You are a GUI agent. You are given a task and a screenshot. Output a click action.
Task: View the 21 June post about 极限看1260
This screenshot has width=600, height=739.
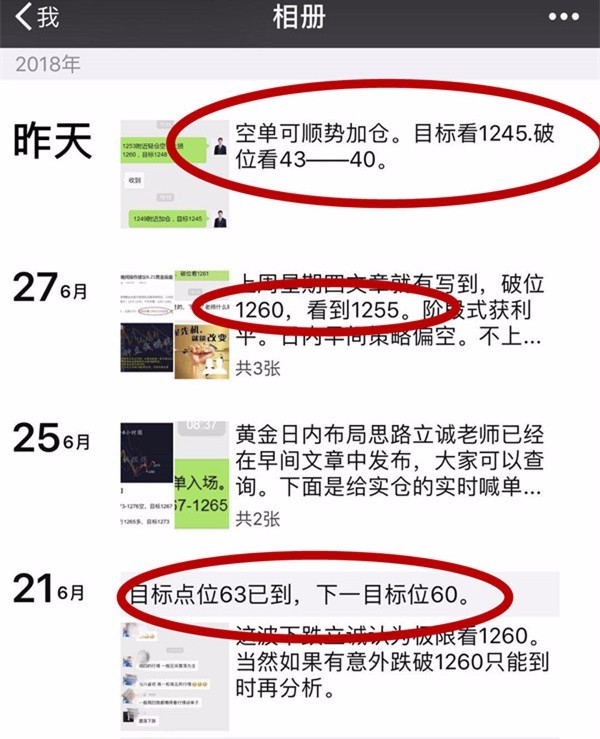click(390, 662)
